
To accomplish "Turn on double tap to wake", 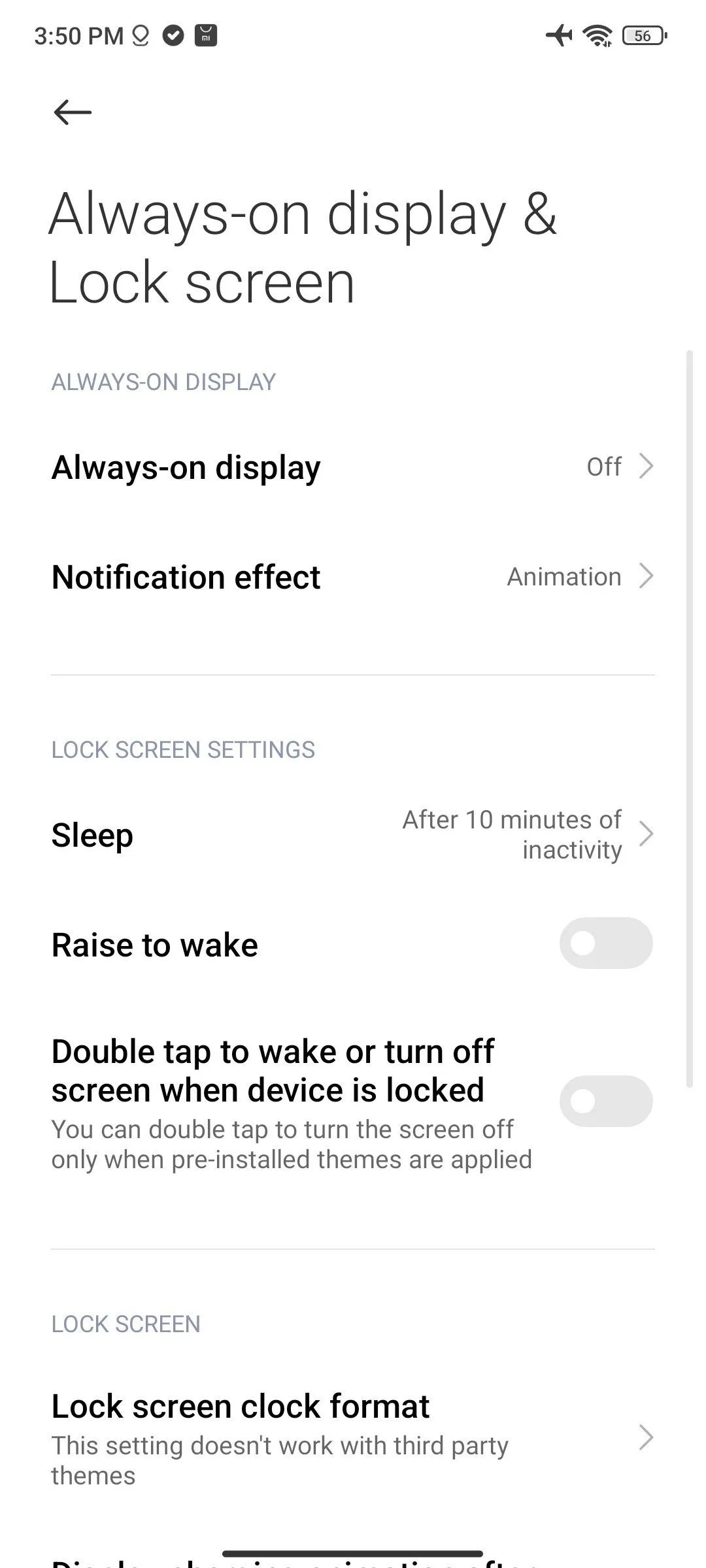I will (x=605, y=1101).
